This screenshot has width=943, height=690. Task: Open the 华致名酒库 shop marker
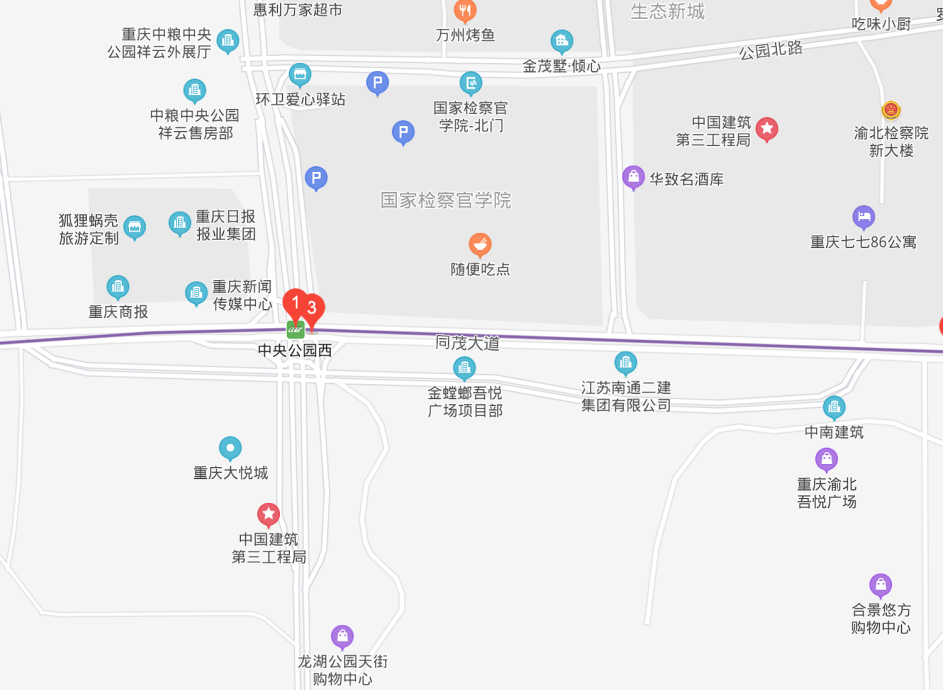(633, 178)
